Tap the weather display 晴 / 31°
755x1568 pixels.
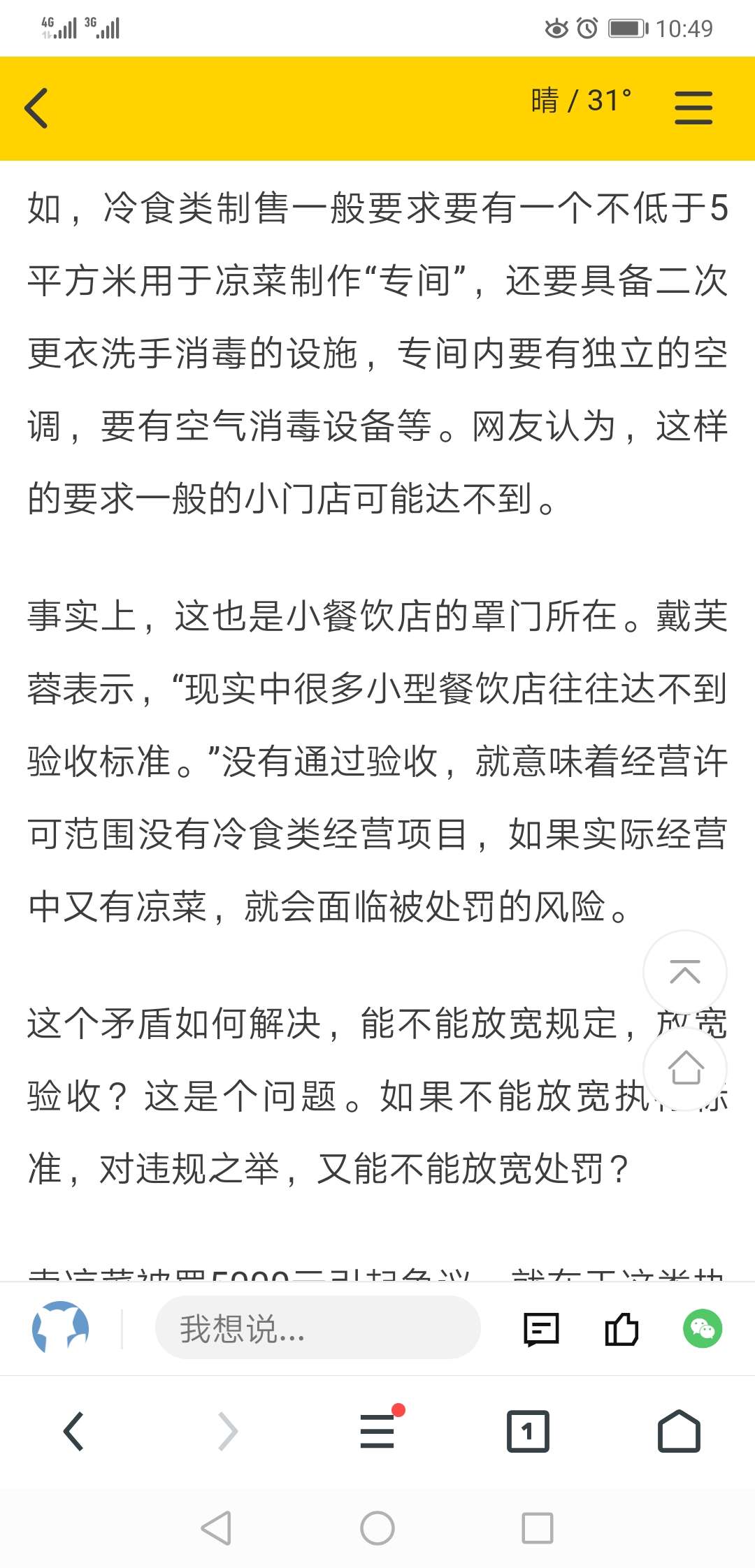(581, 101)
